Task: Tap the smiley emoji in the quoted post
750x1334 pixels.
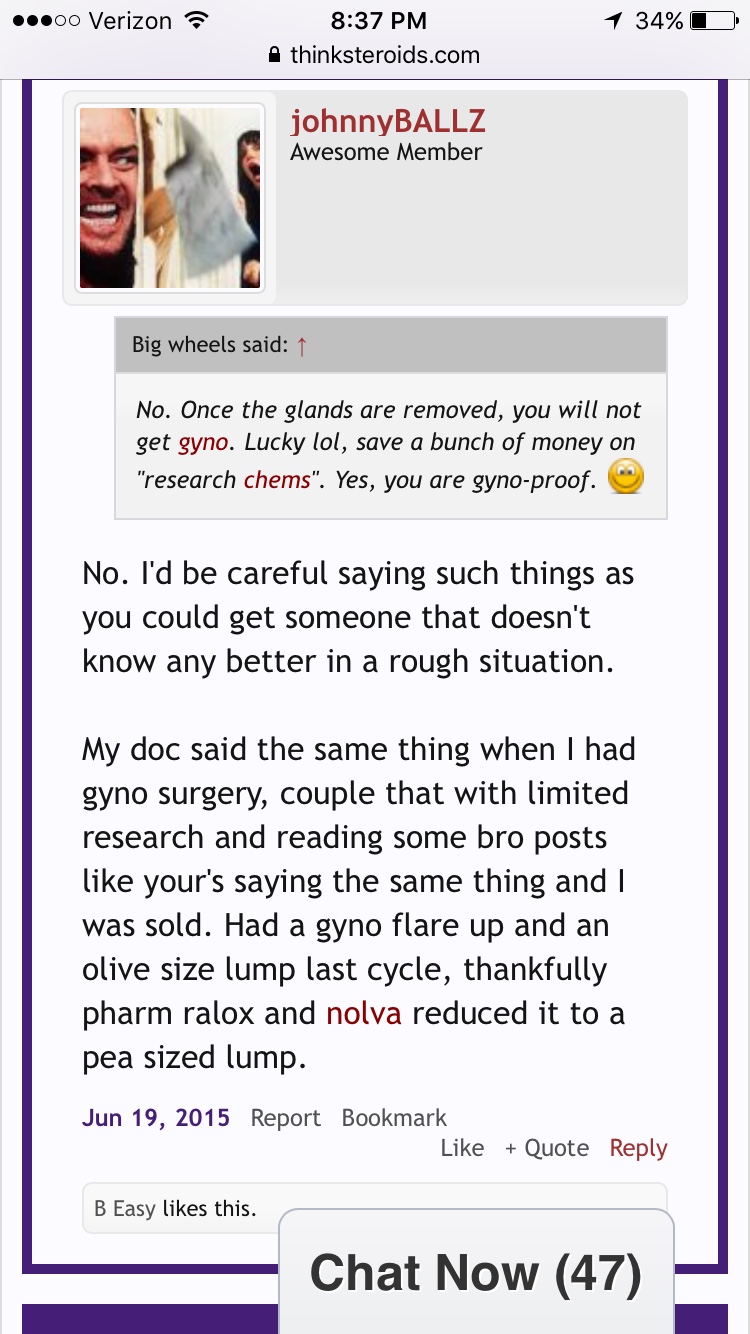Action: [x=627, y=479]
